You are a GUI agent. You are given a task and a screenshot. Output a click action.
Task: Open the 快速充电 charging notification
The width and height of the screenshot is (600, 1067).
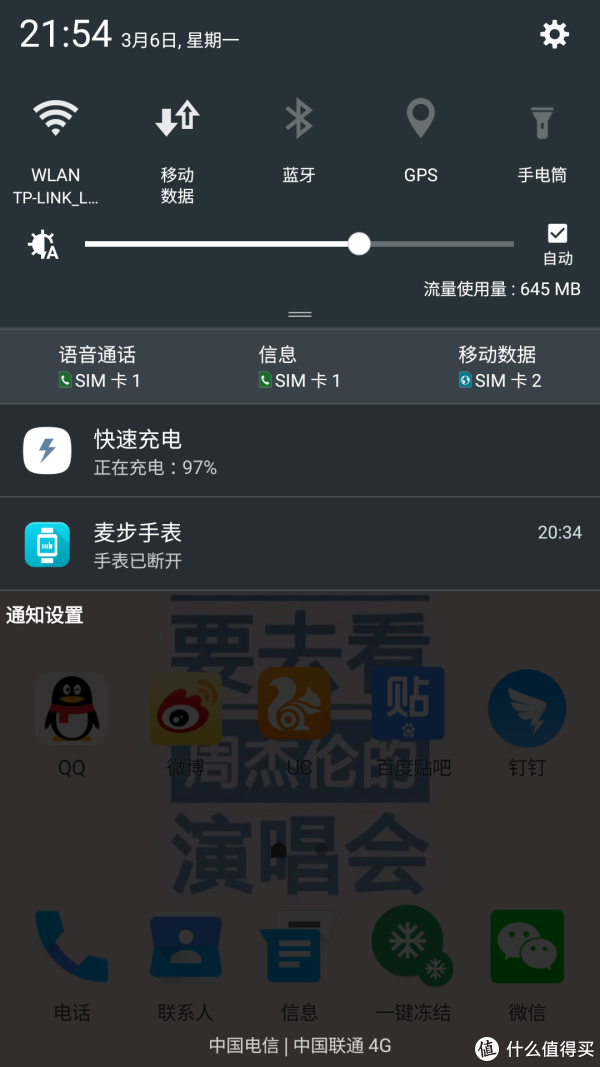300,451
